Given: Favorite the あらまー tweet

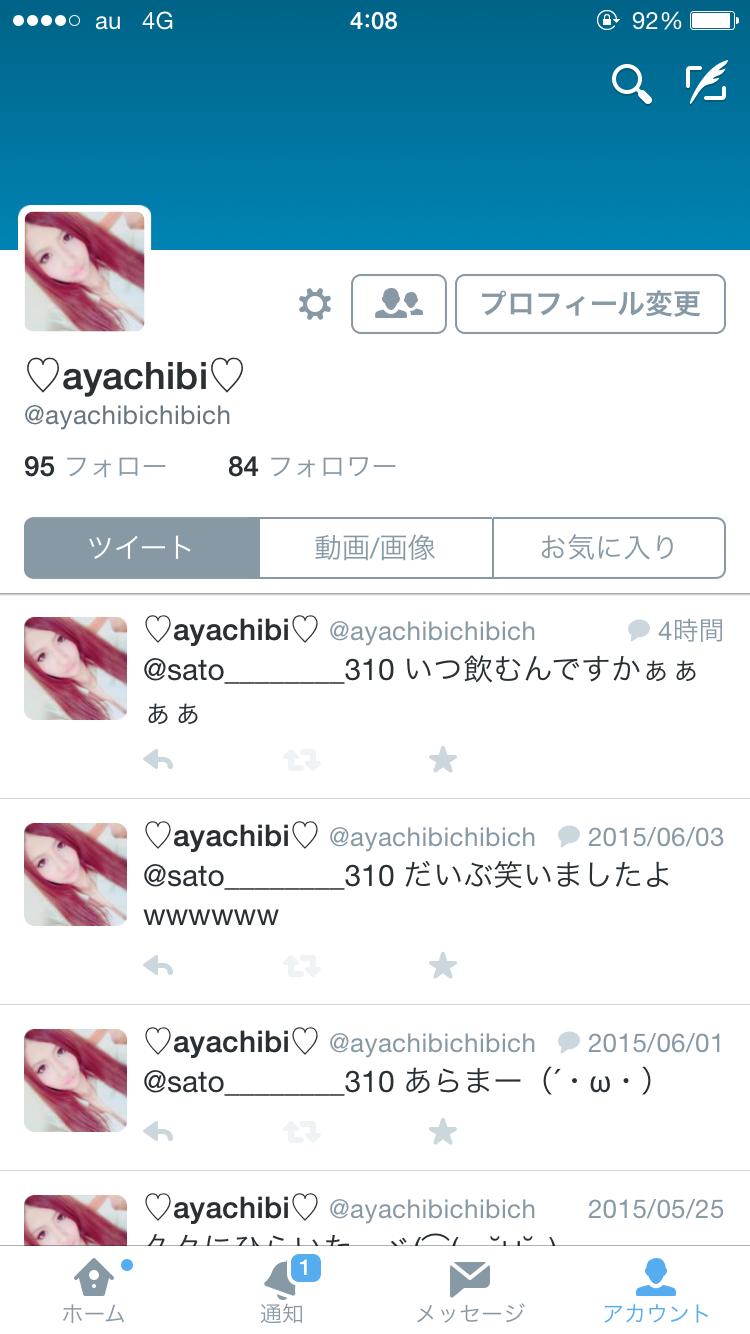Looking at the screenshot, I should (x=442, y=1132).
